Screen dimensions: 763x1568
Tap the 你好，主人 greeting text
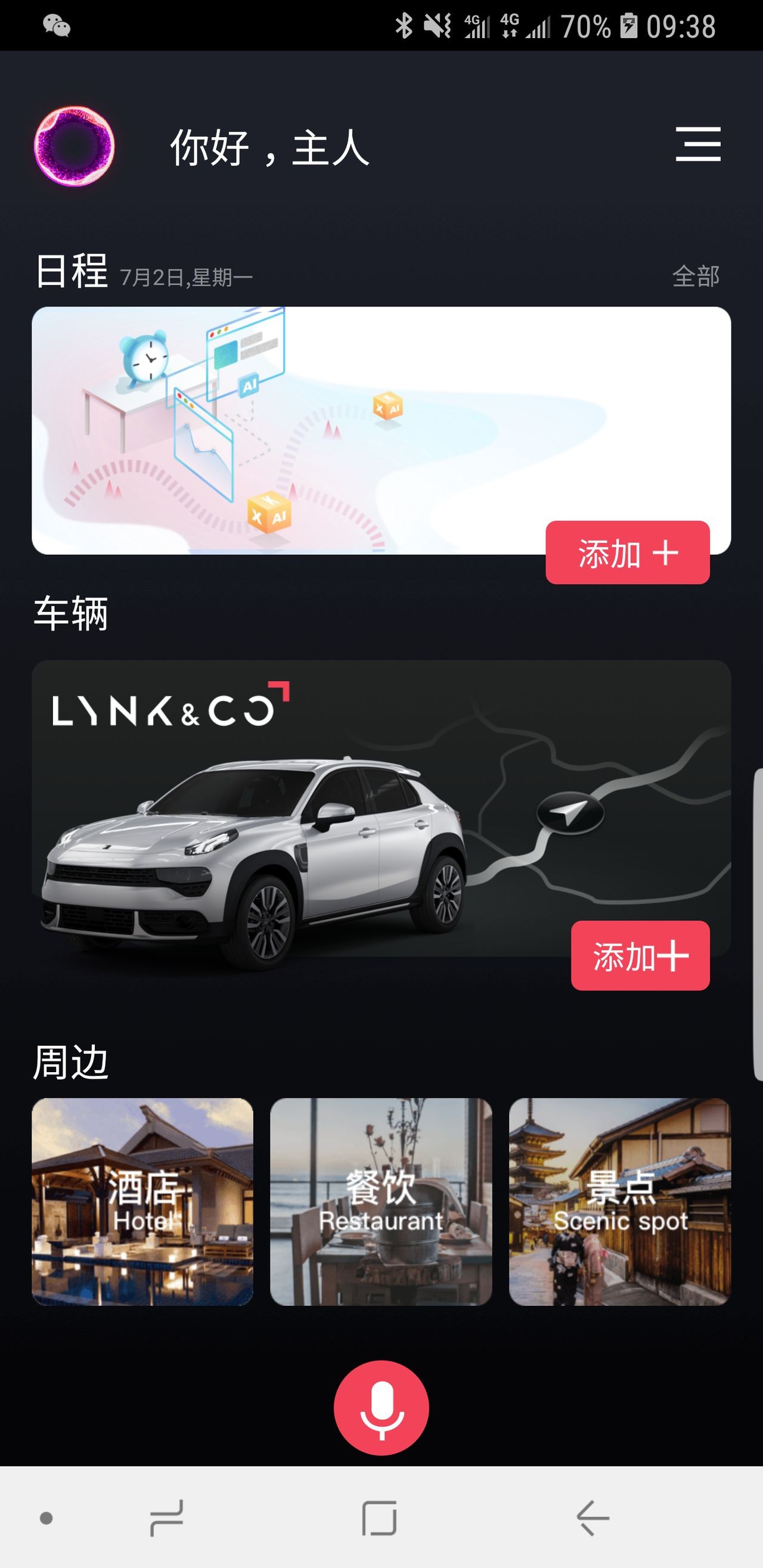(x=269, y=148)
